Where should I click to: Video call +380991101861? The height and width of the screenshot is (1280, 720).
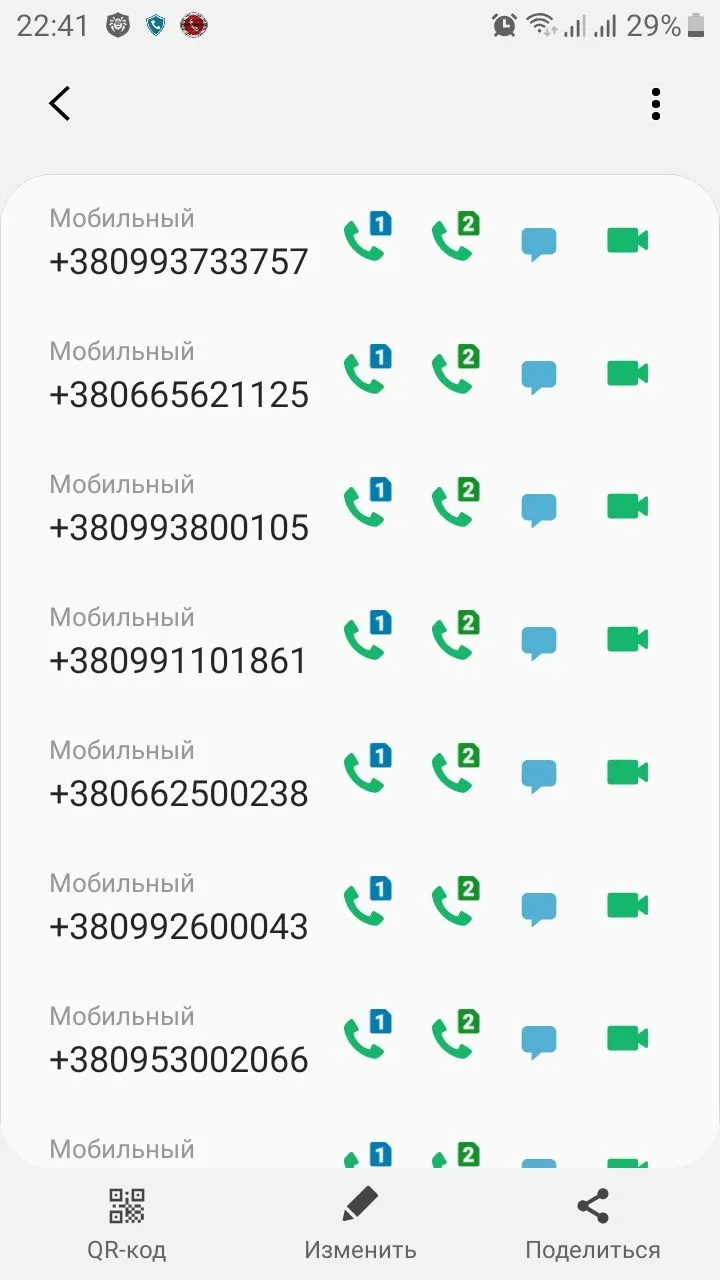(x=627, y=640)
